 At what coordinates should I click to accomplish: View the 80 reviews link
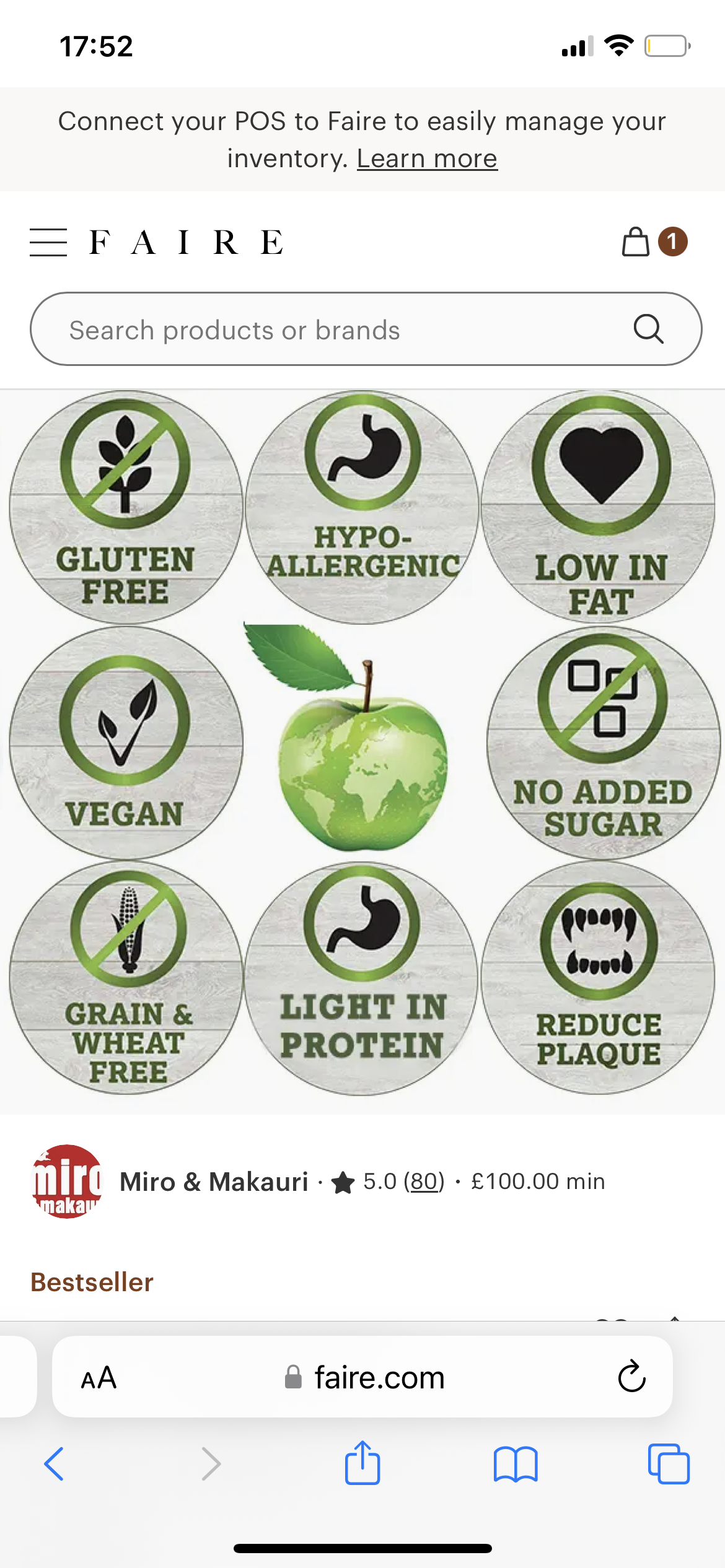pyautogui.click(x=424, y=1182)
